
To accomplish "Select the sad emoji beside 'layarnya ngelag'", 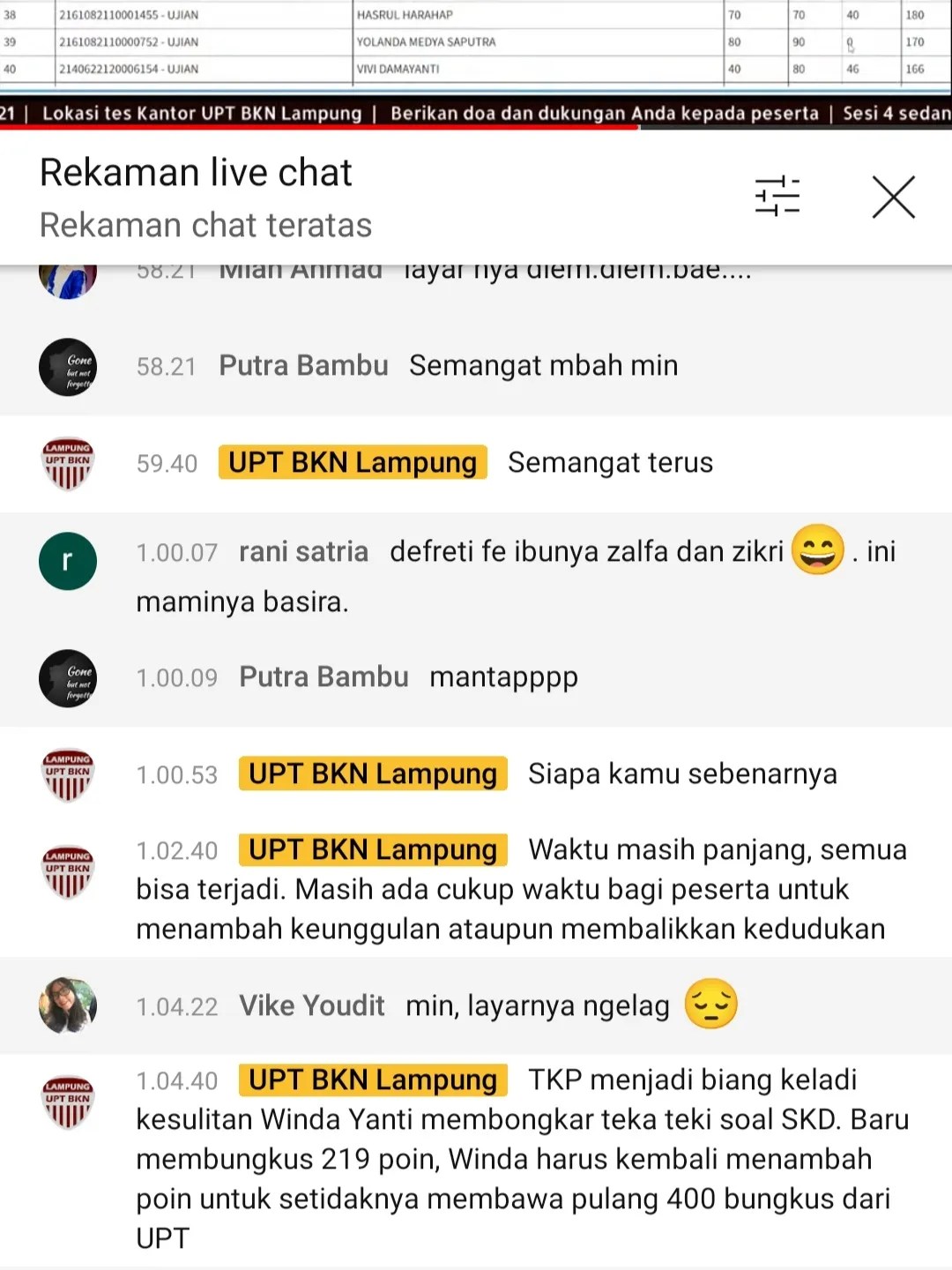I will point(710,1004).
